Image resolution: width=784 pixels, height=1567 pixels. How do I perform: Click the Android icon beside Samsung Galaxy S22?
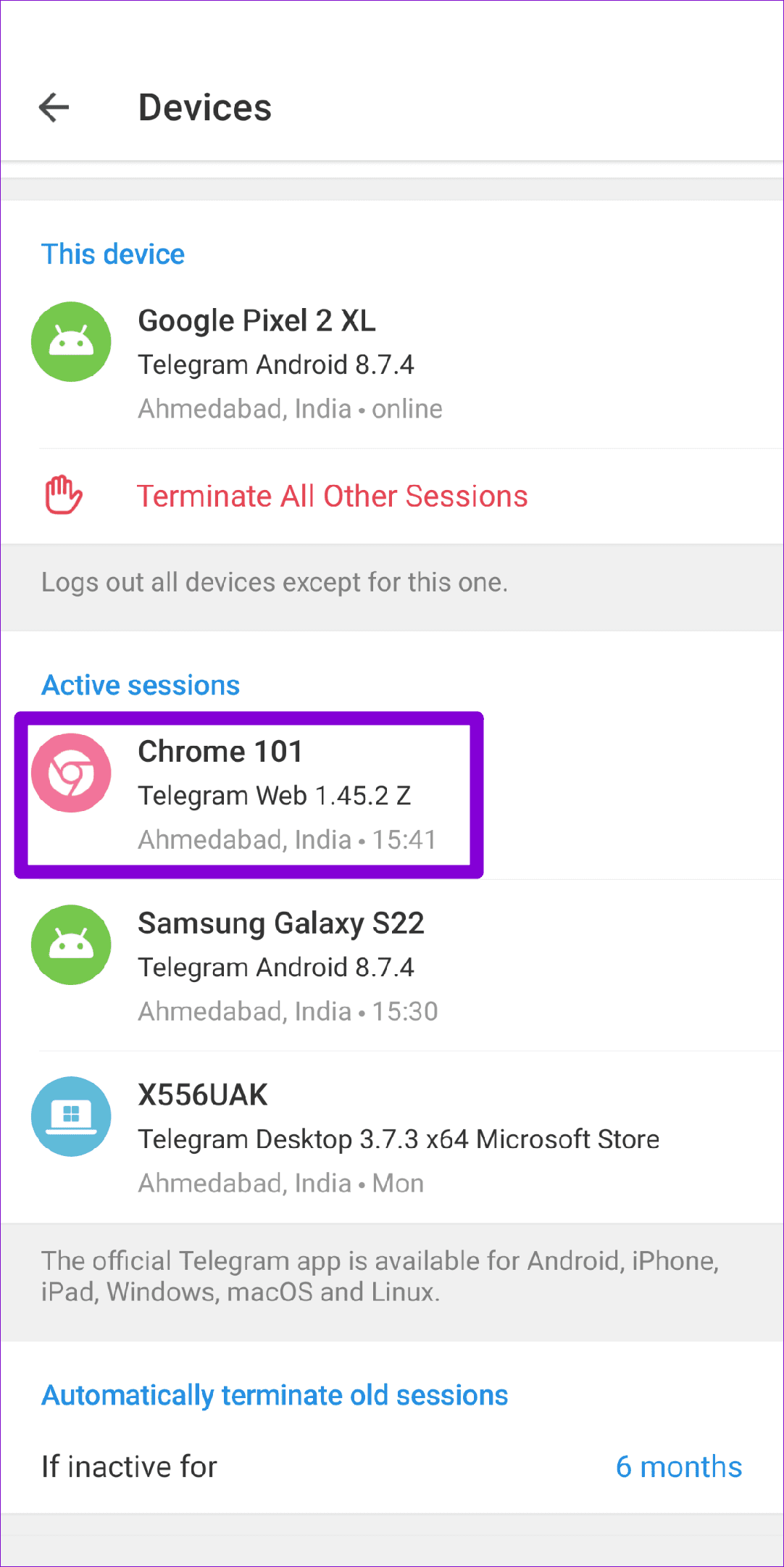(x=71, y=944)
